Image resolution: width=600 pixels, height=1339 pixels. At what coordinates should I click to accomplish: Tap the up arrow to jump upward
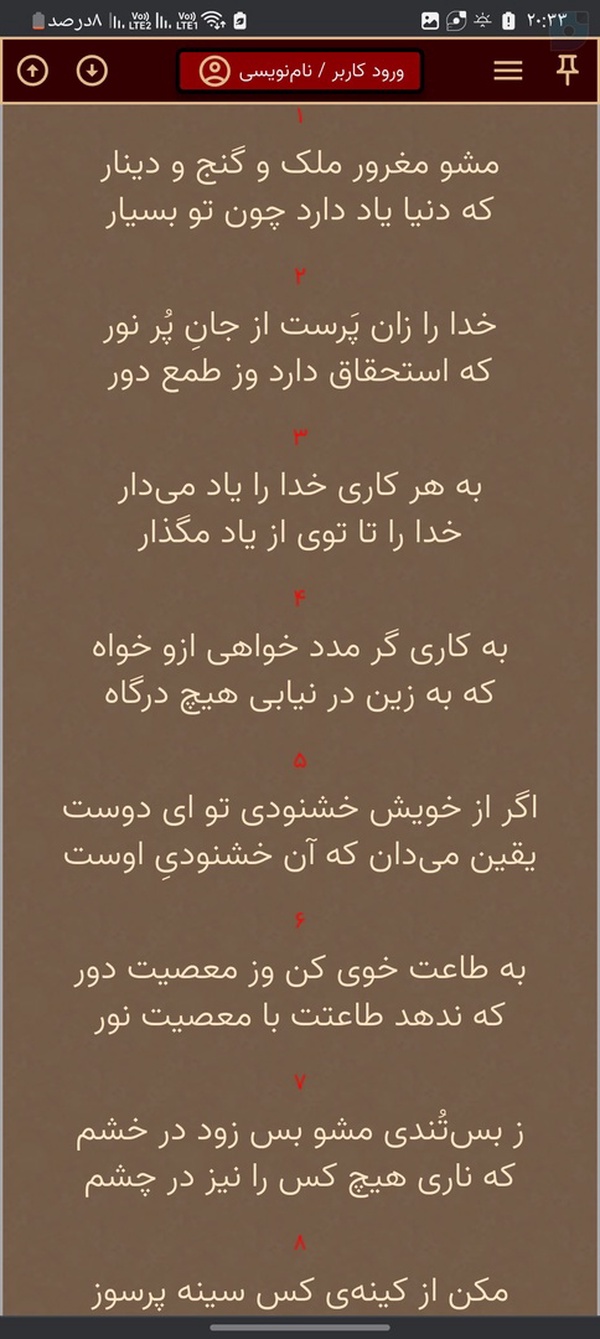tap(33, 71)
